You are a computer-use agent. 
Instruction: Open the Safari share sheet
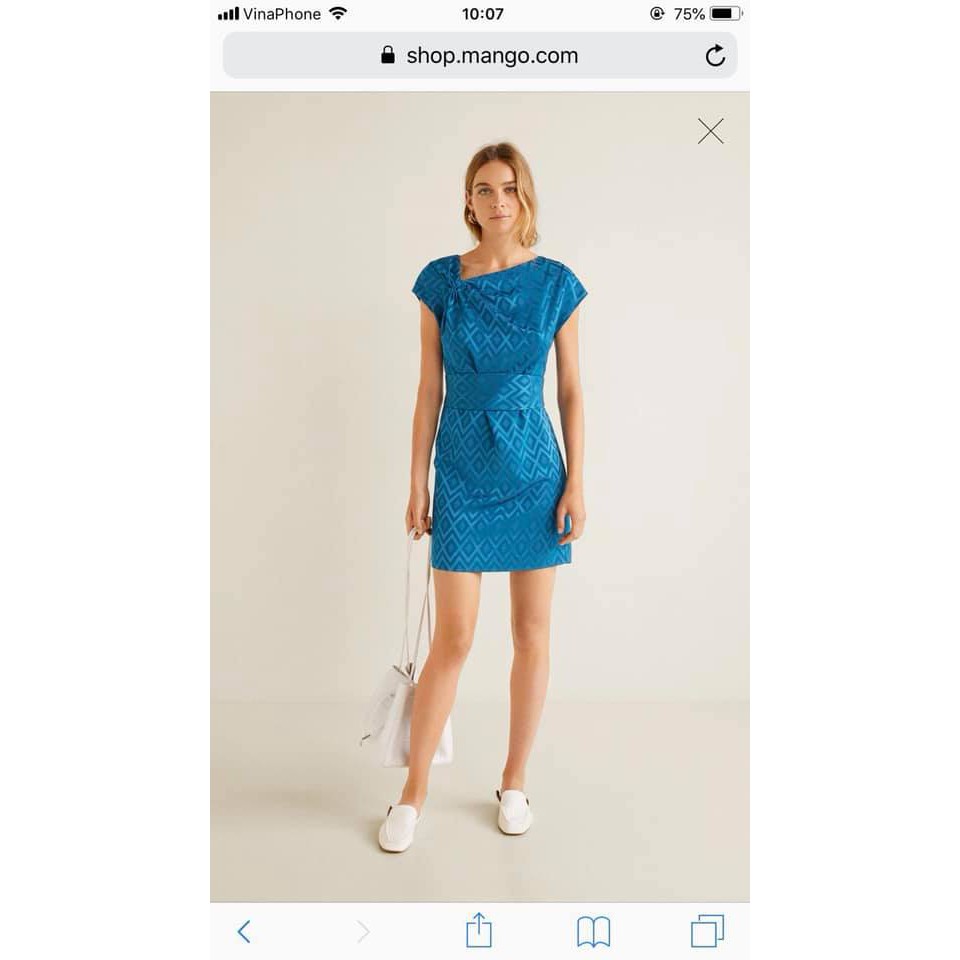point(479,930)
